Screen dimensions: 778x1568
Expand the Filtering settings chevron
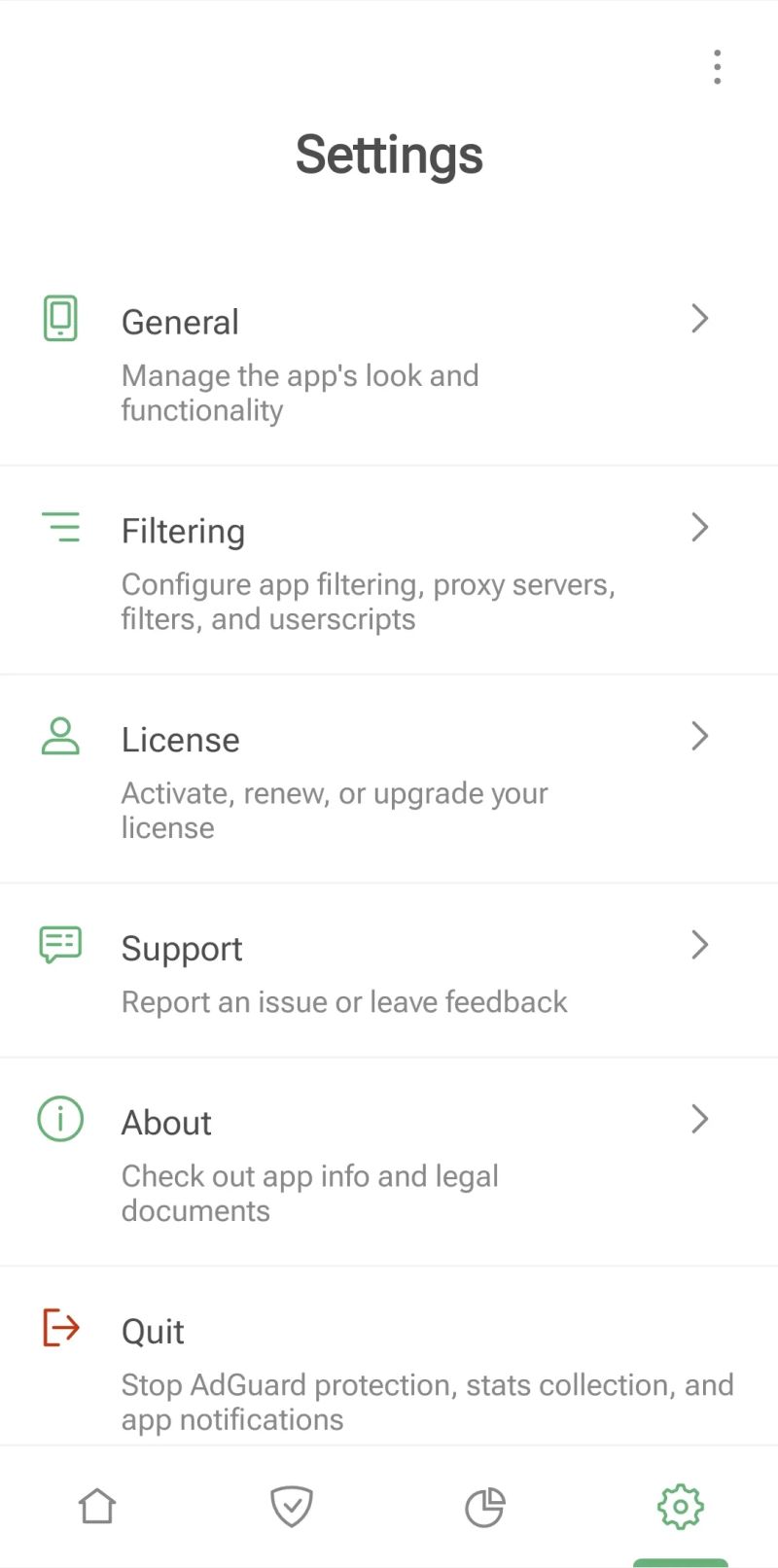(x=699, y=527)
